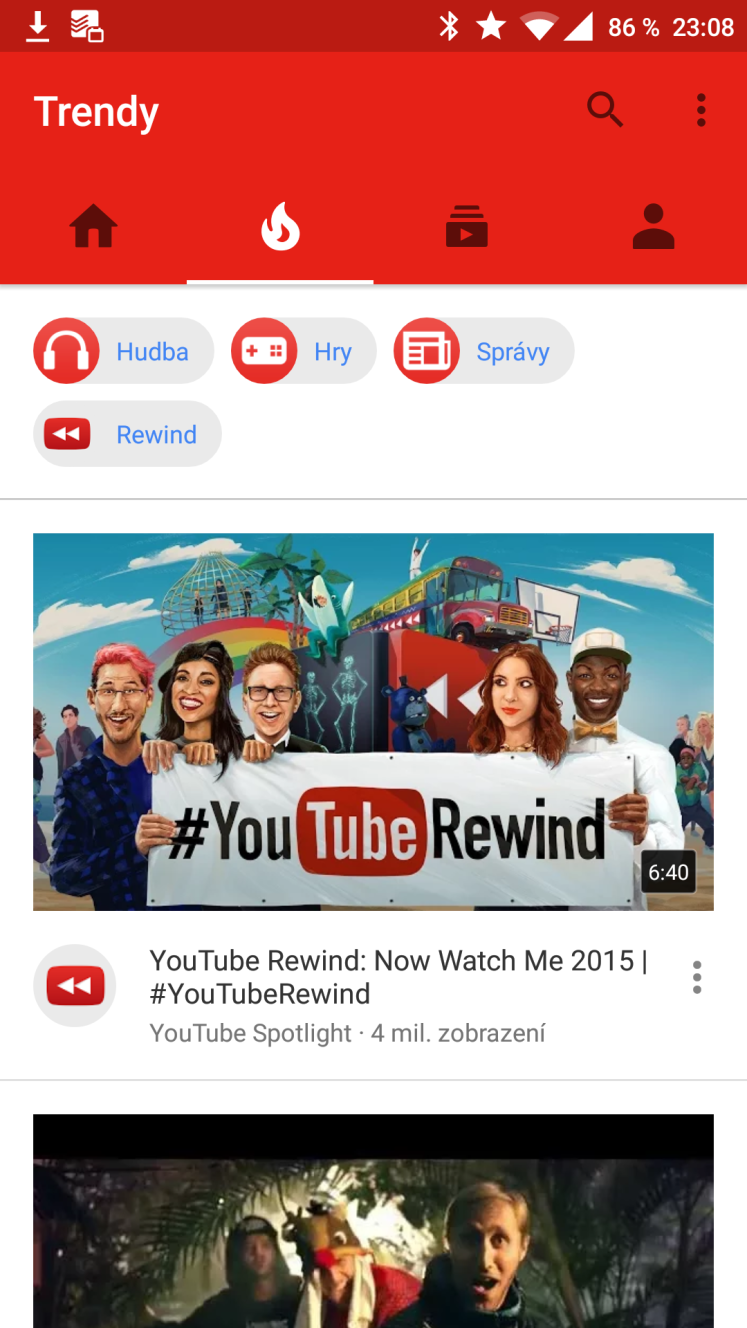Image resolution: width=747 pixels, height=1328 pixels.
Task: Open the top-right overflow menu
Action: [701, 110]
